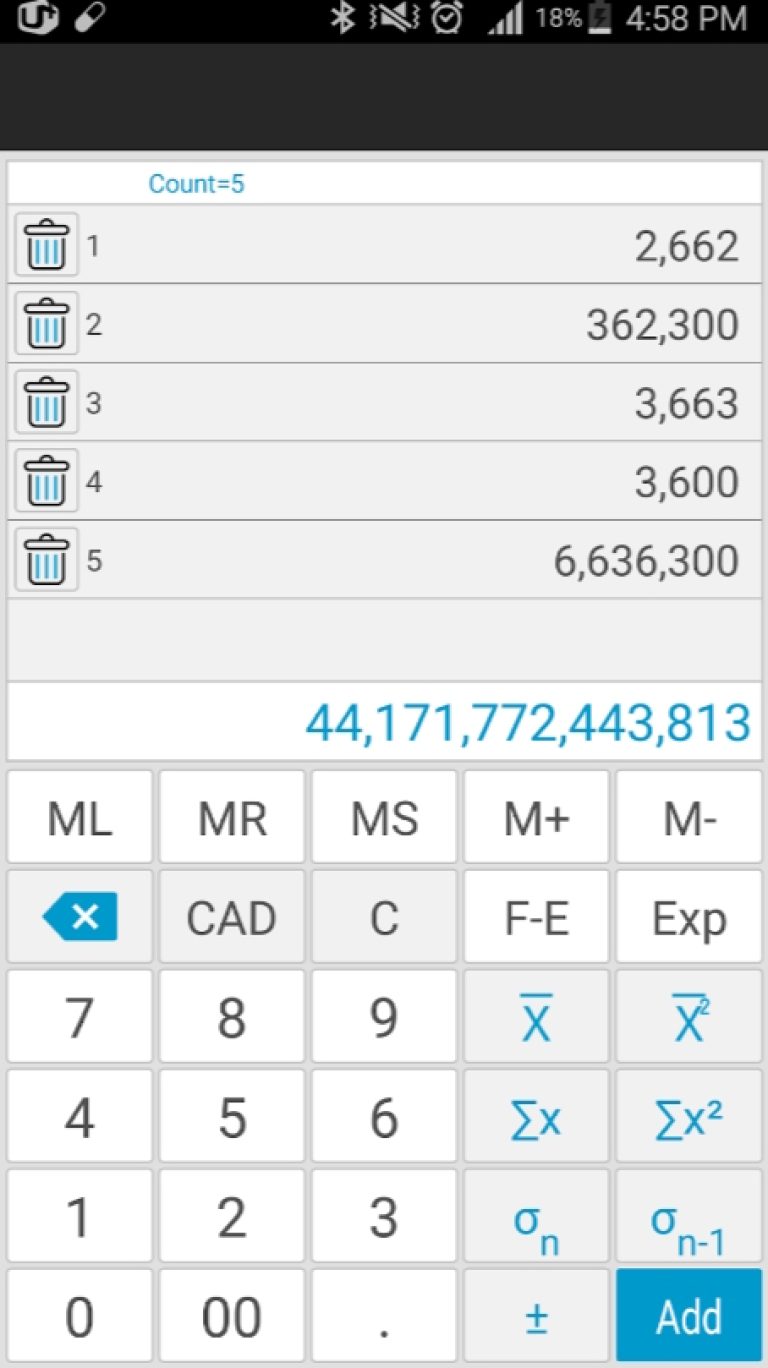The image size is (768, 1368).
Task: Delete entry 4 valued 3,600
Action: 45,481
